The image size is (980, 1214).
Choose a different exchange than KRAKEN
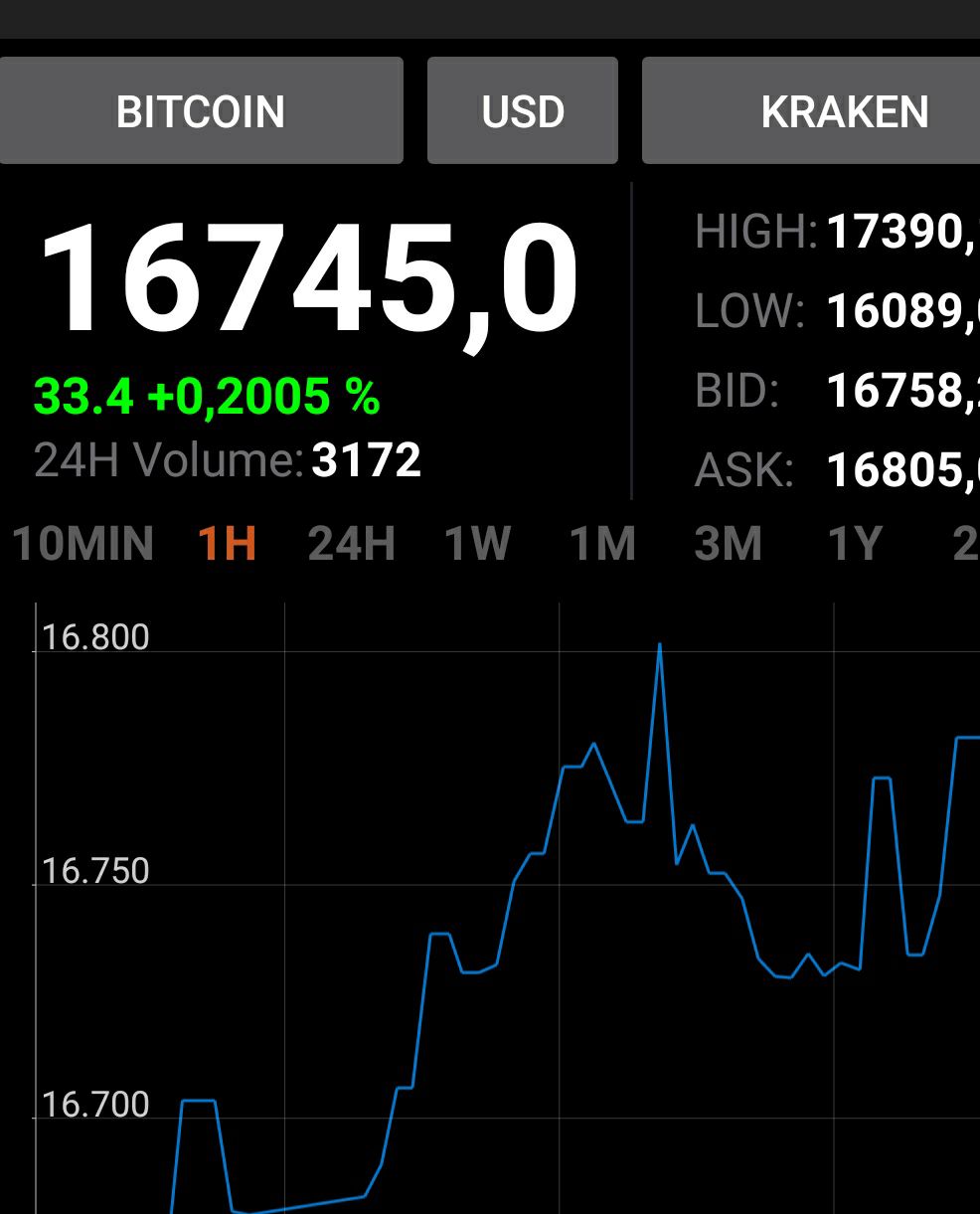pyautogui.click(x=811, y=110)
